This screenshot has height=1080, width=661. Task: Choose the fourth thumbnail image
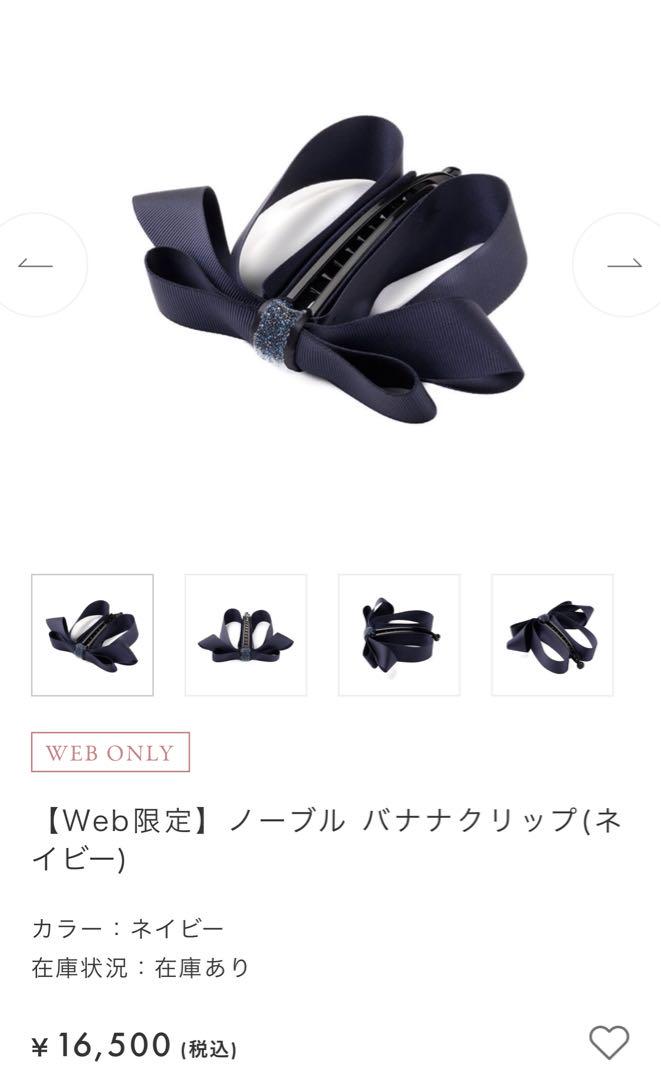(552, 635)
